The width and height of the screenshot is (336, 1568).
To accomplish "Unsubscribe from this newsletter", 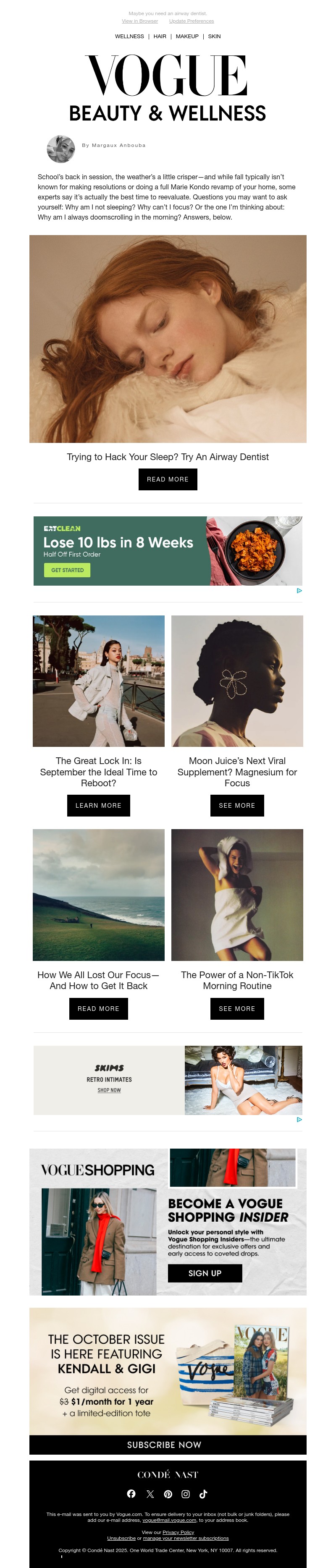I will (121, 1538).
